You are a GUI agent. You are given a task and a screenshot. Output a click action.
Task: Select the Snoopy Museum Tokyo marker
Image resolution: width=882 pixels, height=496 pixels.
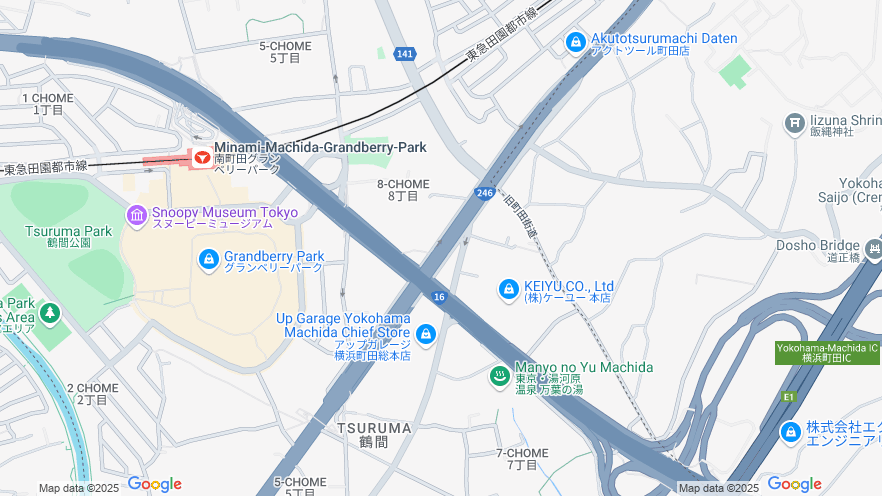coord(137,215)
